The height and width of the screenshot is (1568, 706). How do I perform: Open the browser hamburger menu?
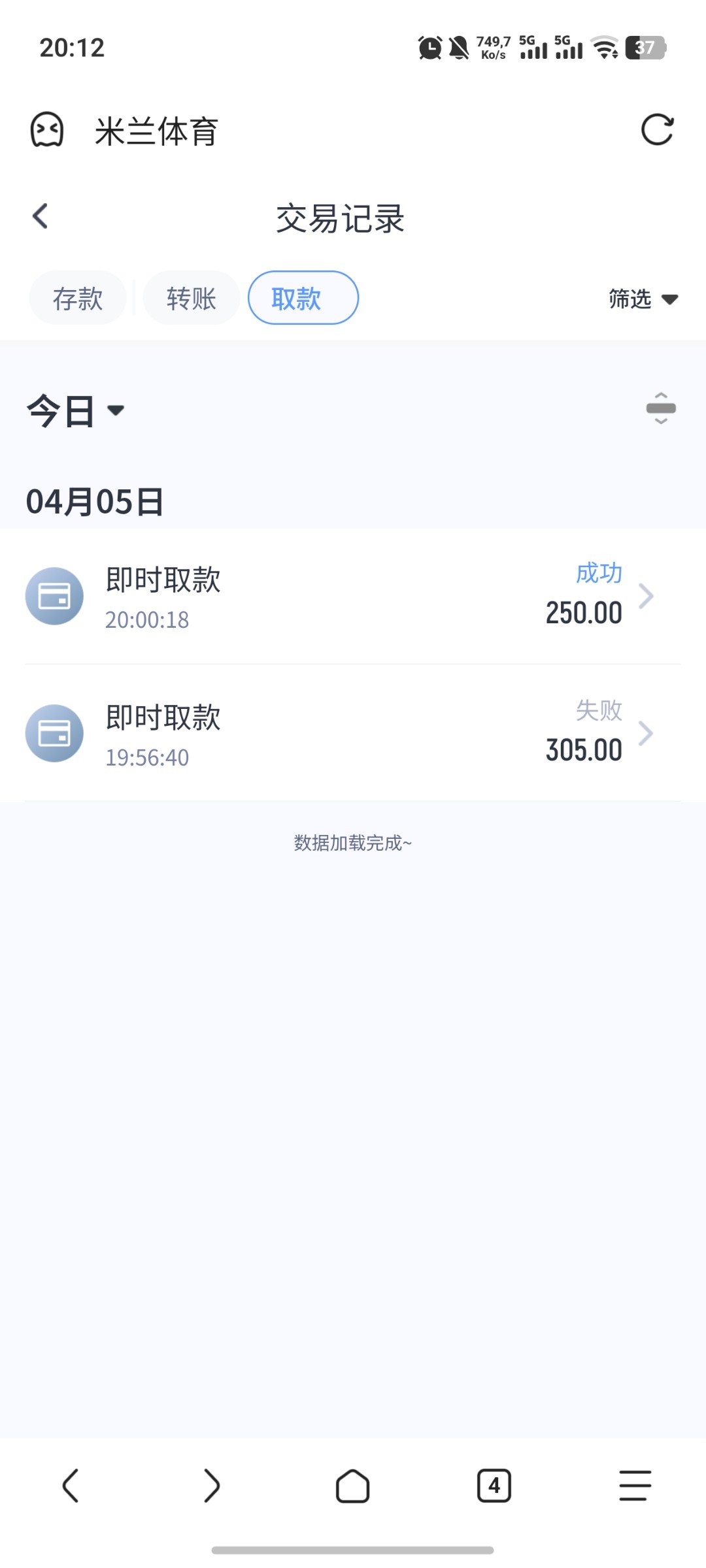[x=635, y=1486]
